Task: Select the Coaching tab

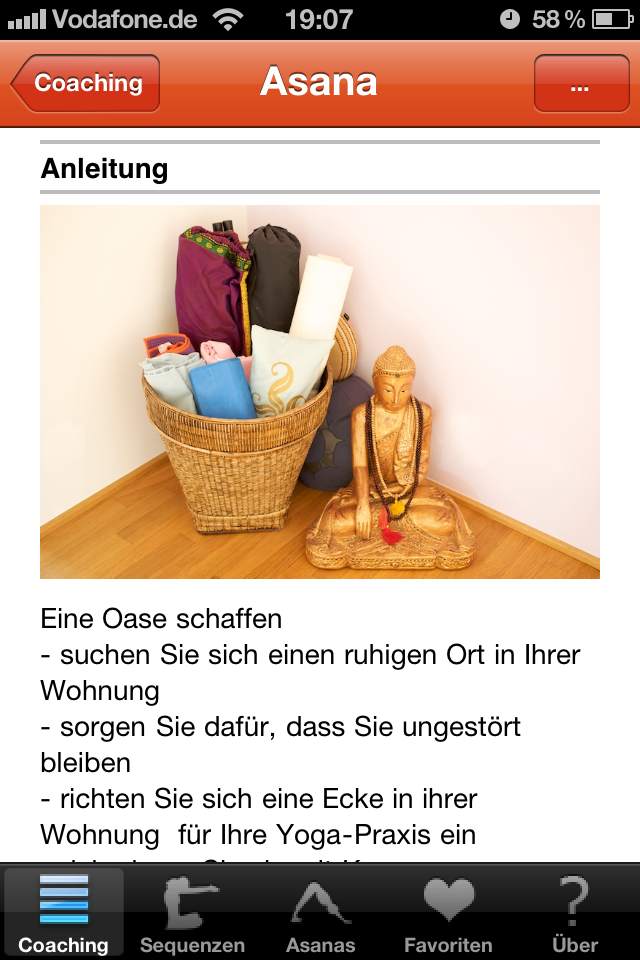Action: [x=64, y=912]
